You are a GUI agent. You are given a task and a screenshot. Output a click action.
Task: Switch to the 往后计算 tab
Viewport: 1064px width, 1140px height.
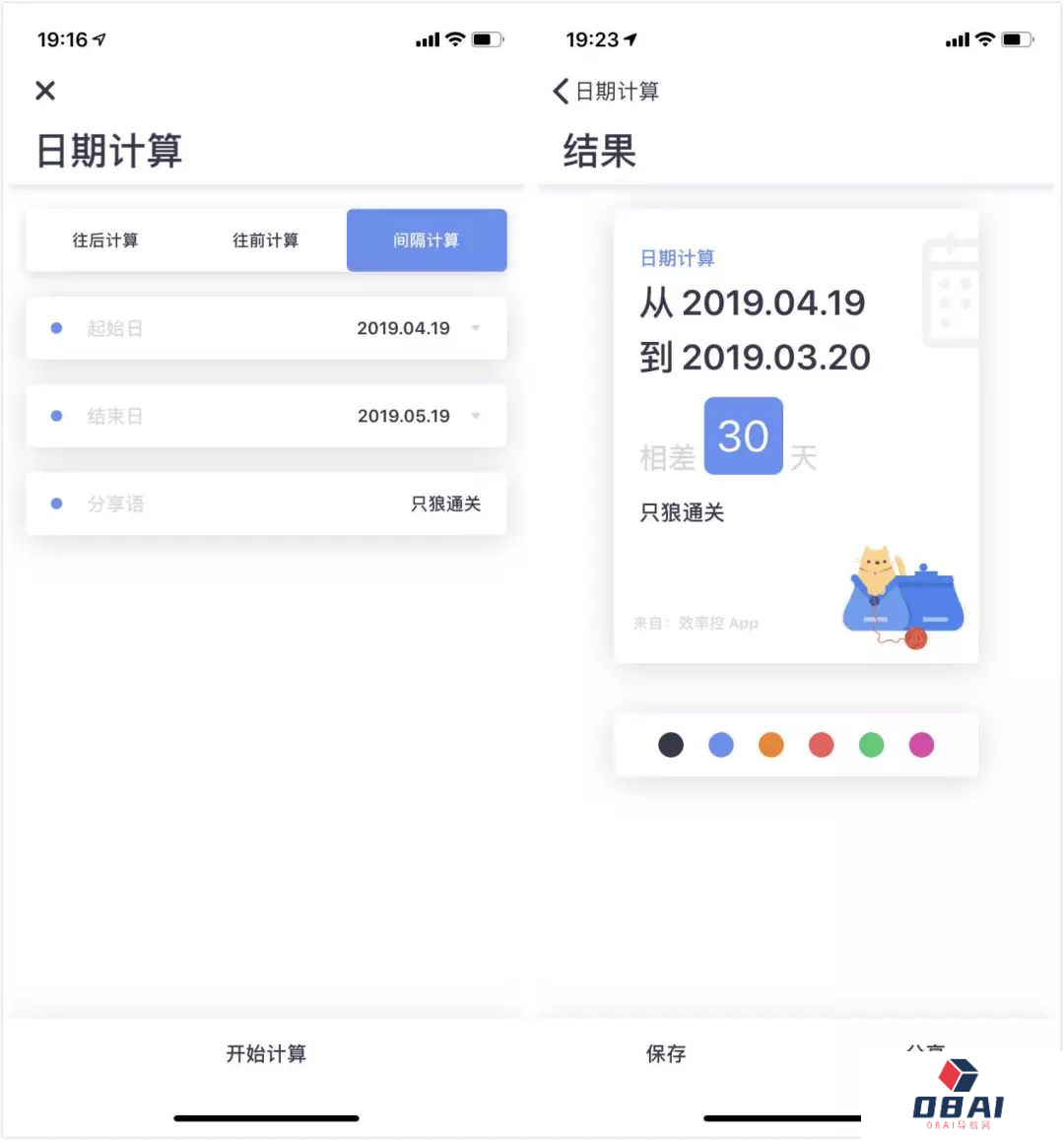(x=105, y=240)
